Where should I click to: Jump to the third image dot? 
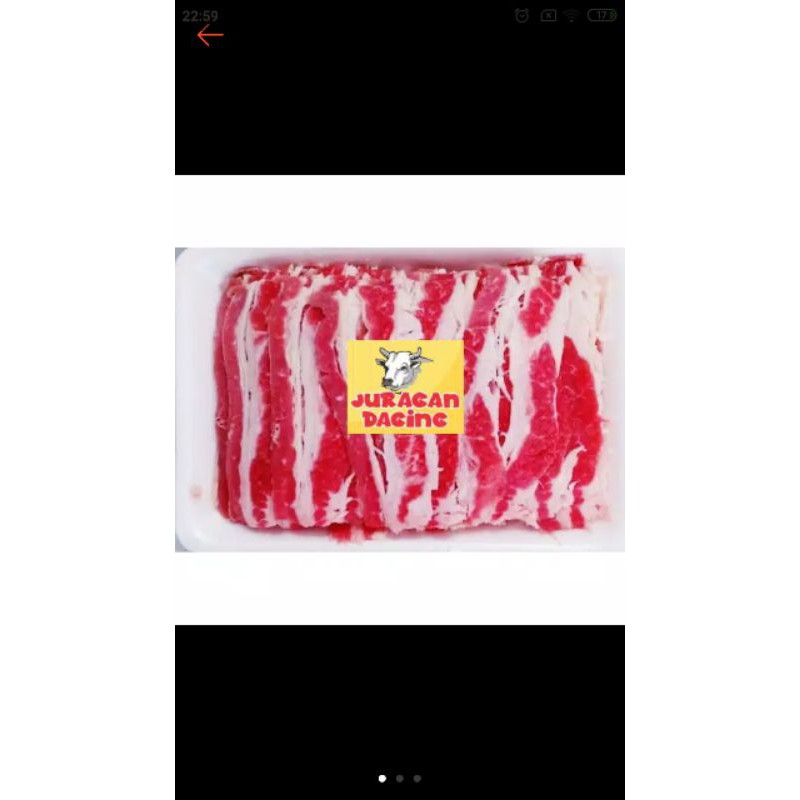coord(417,778)
